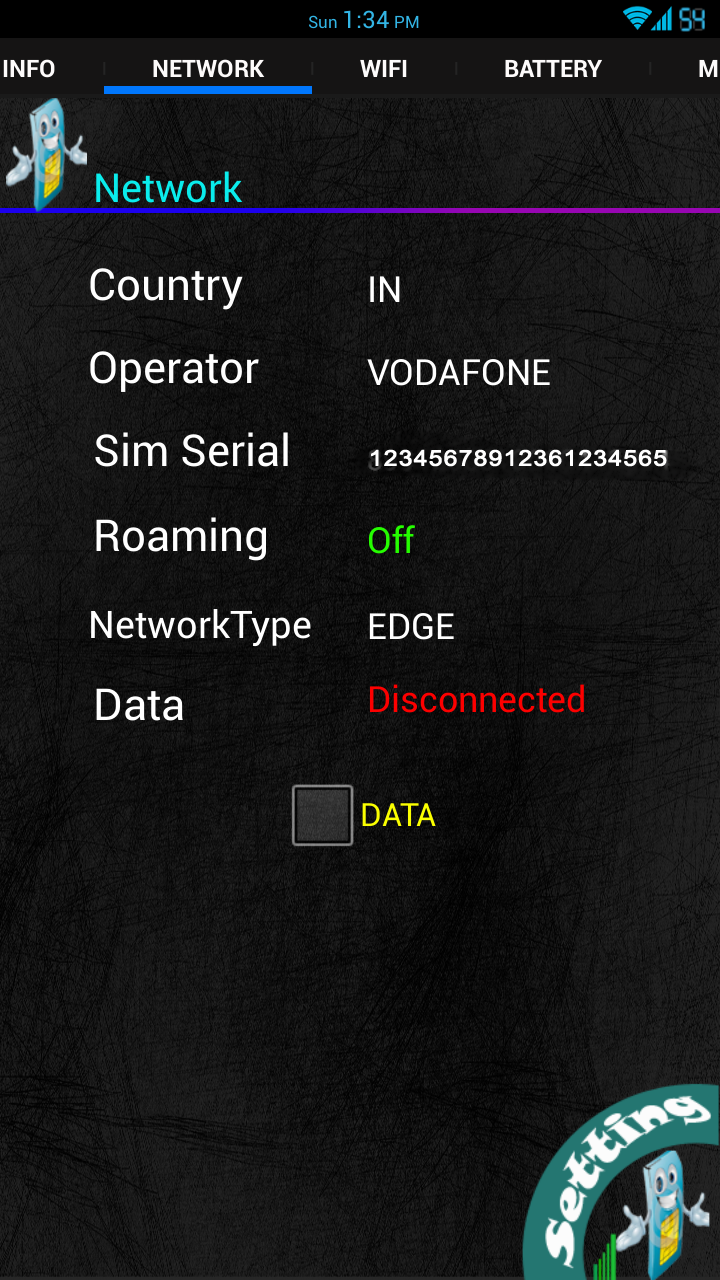The width and height of the screenshot is (720, 1280).
Task: Select the NETWORK tab
Action: (208, 69)
